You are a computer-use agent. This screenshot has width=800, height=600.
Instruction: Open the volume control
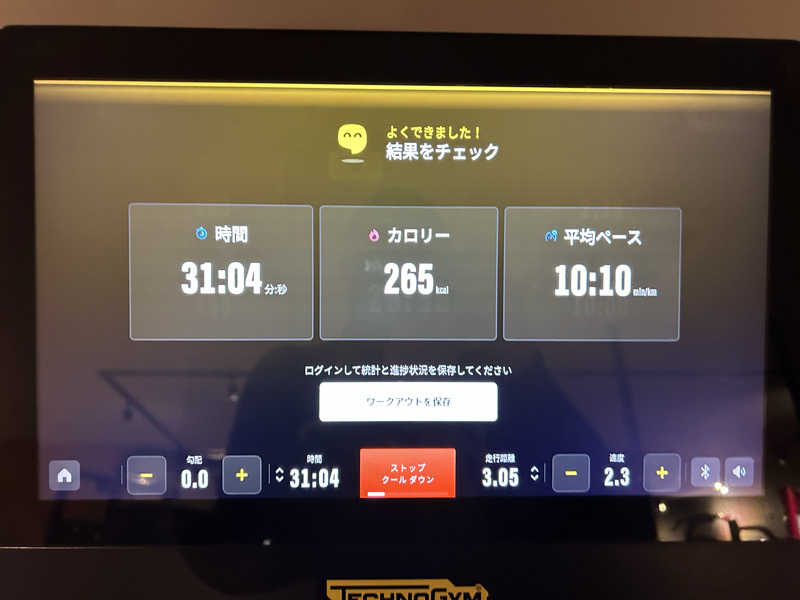[x=739, y=472]
